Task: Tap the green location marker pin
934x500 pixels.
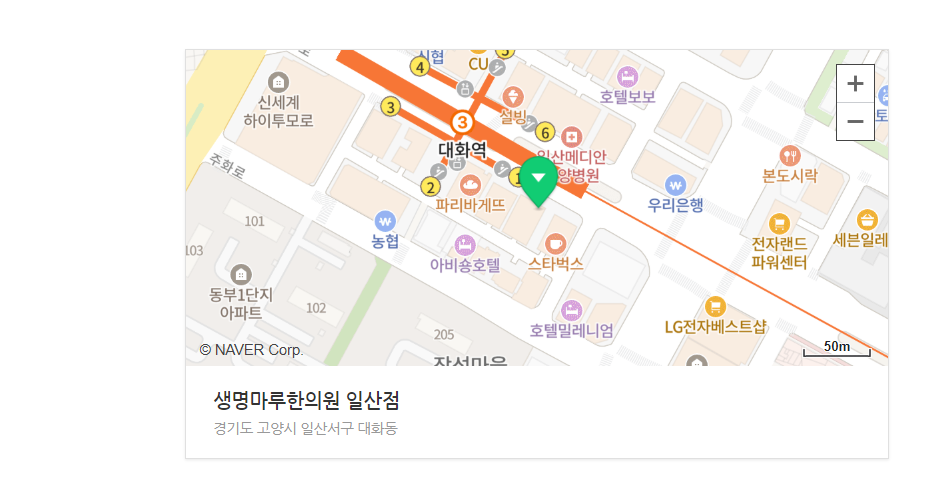Action: point(540,180)
